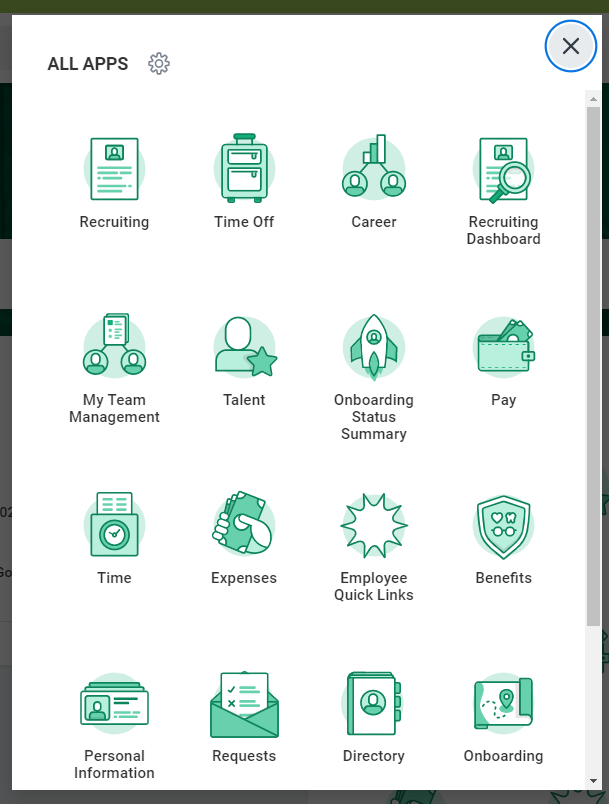Close the All Apps dialog
The height and width of the screenshot is (804, 609).
tap(570, 46)
